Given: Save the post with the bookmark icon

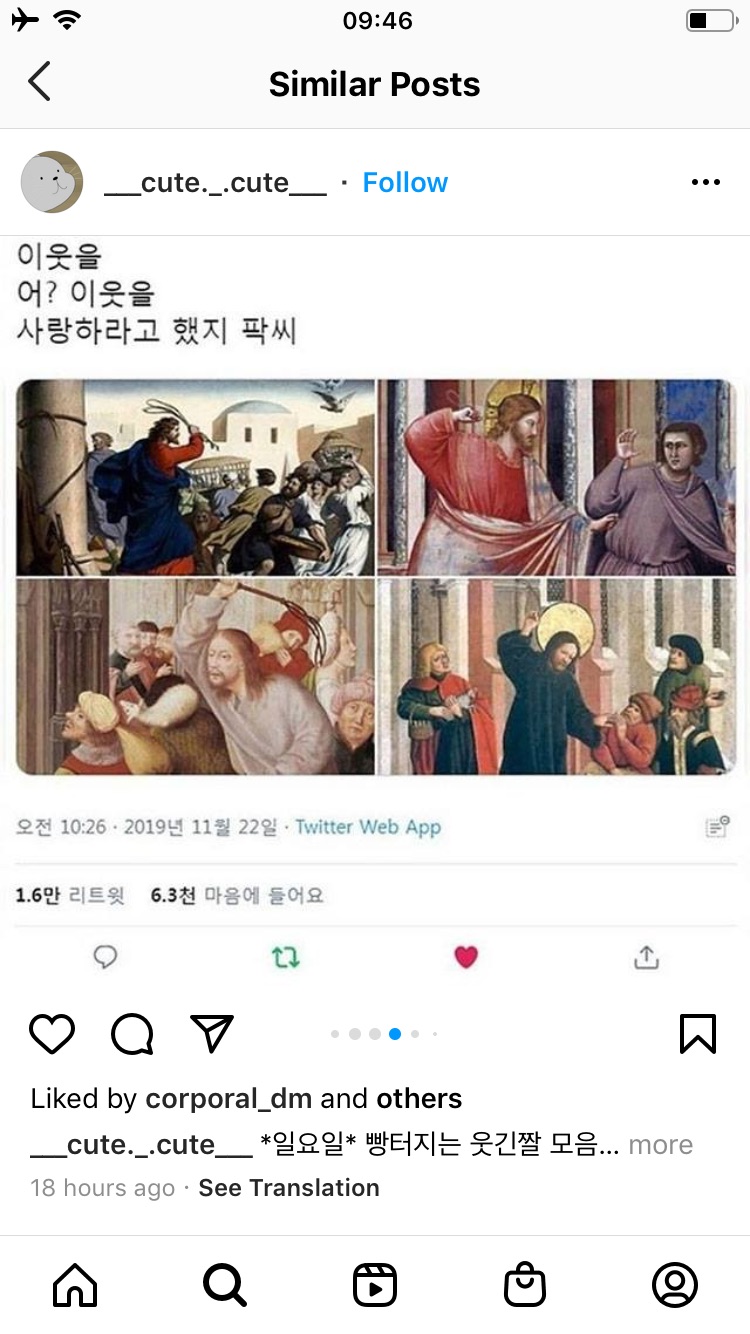Looking at the screenshot, I should pos(697,1034).
